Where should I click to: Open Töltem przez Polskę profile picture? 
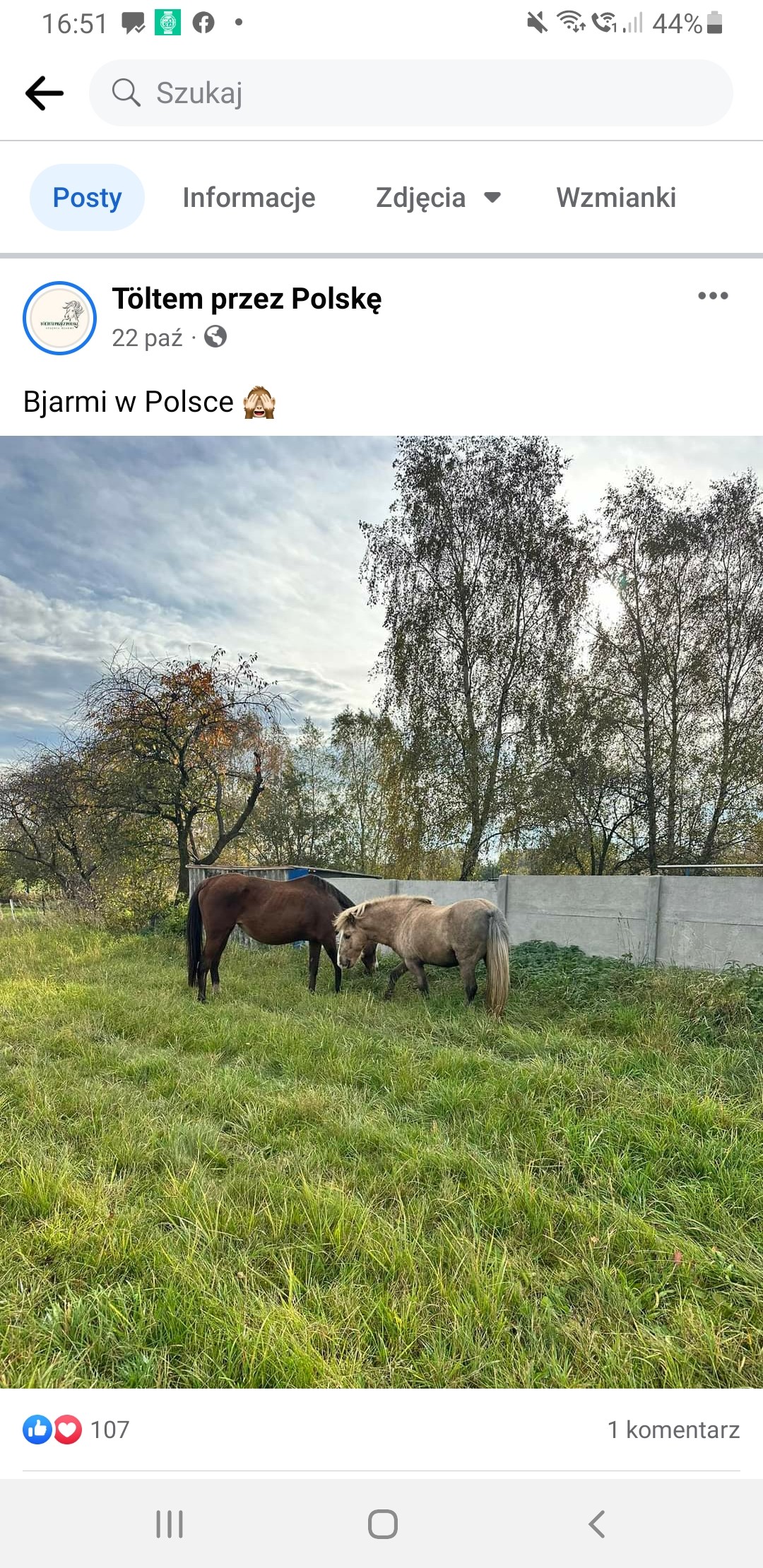pos(60,318)
